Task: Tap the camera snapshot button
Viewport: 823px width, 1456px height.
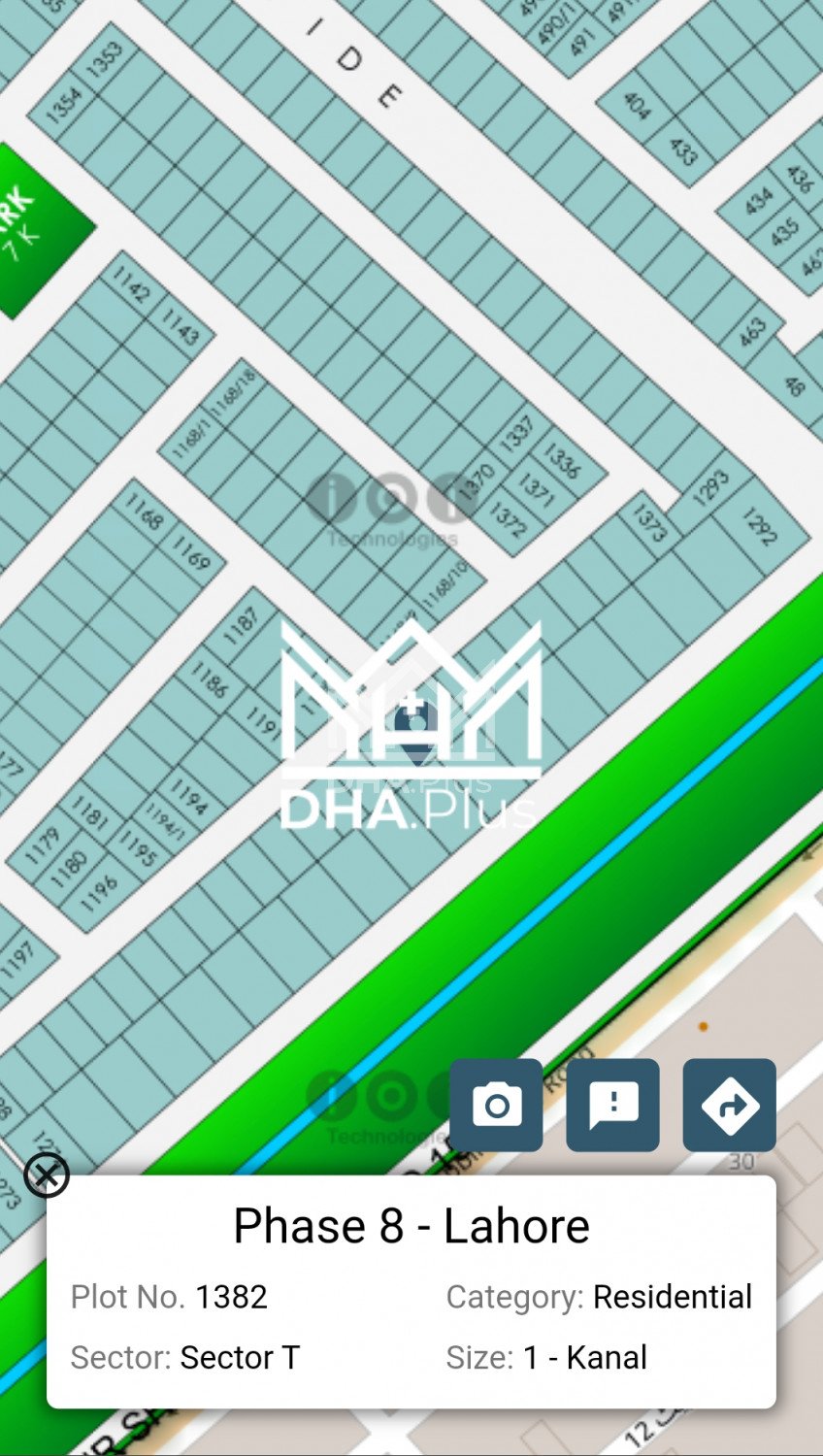Action: (x=496, y=1105)
